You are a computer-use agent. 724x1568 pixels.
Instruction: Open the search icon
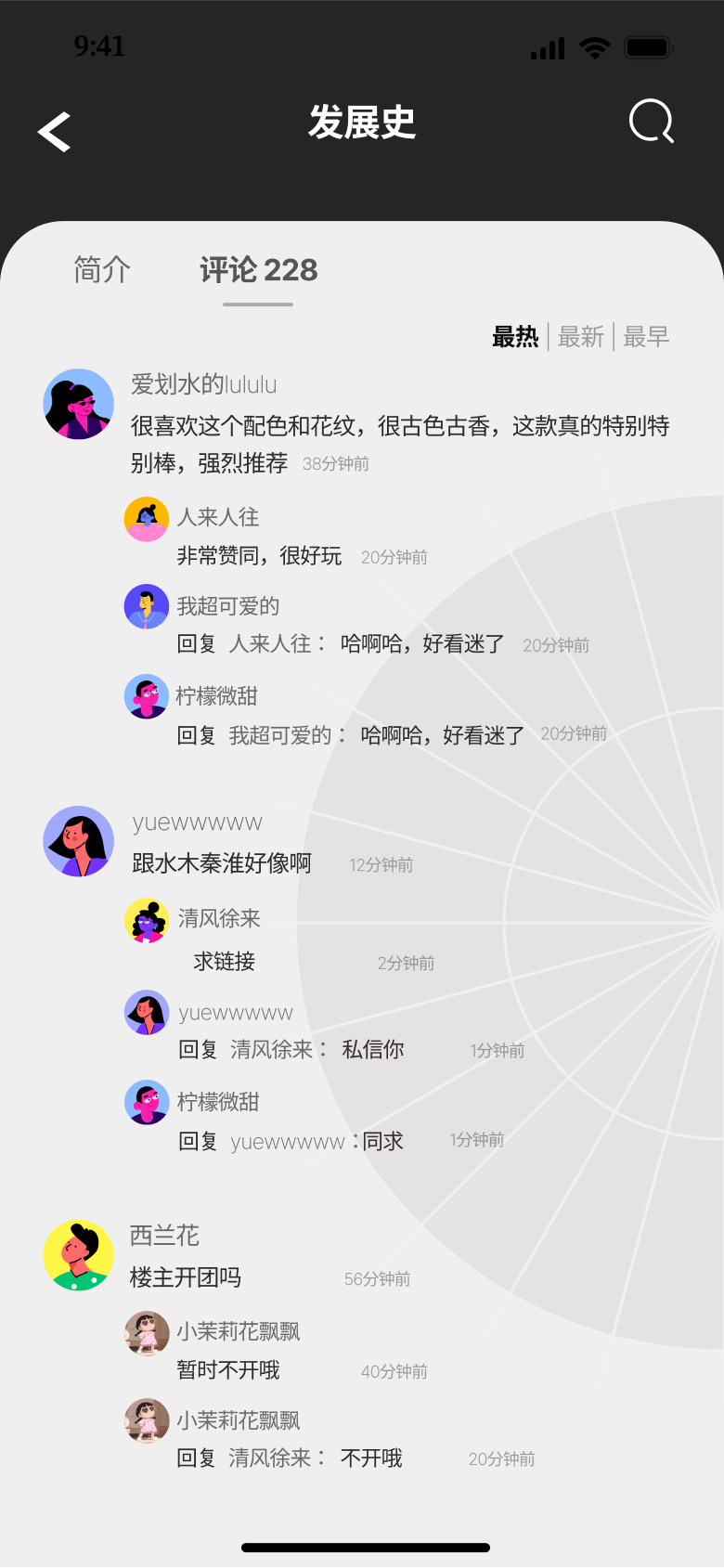coord(651,122)
